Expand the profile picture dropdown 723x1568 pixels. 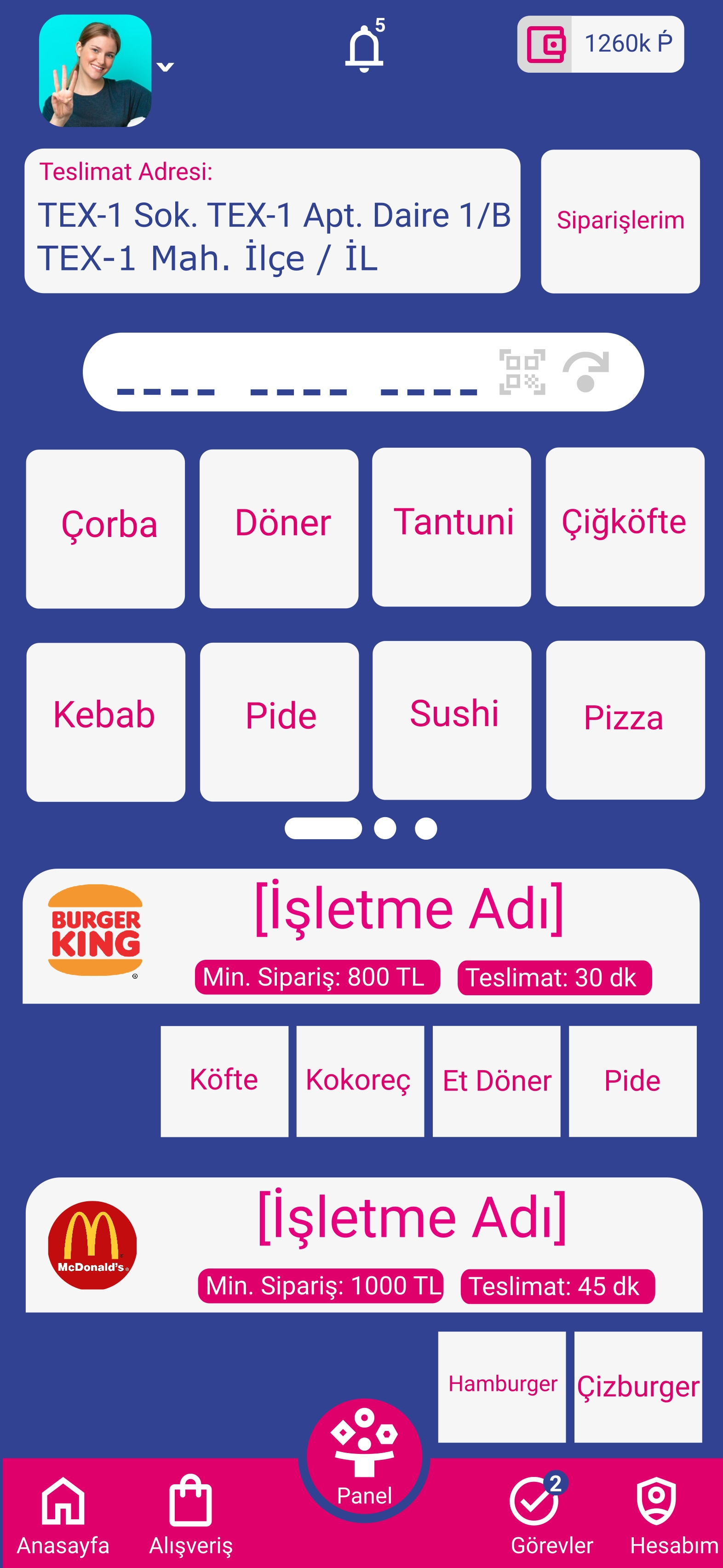165,66
